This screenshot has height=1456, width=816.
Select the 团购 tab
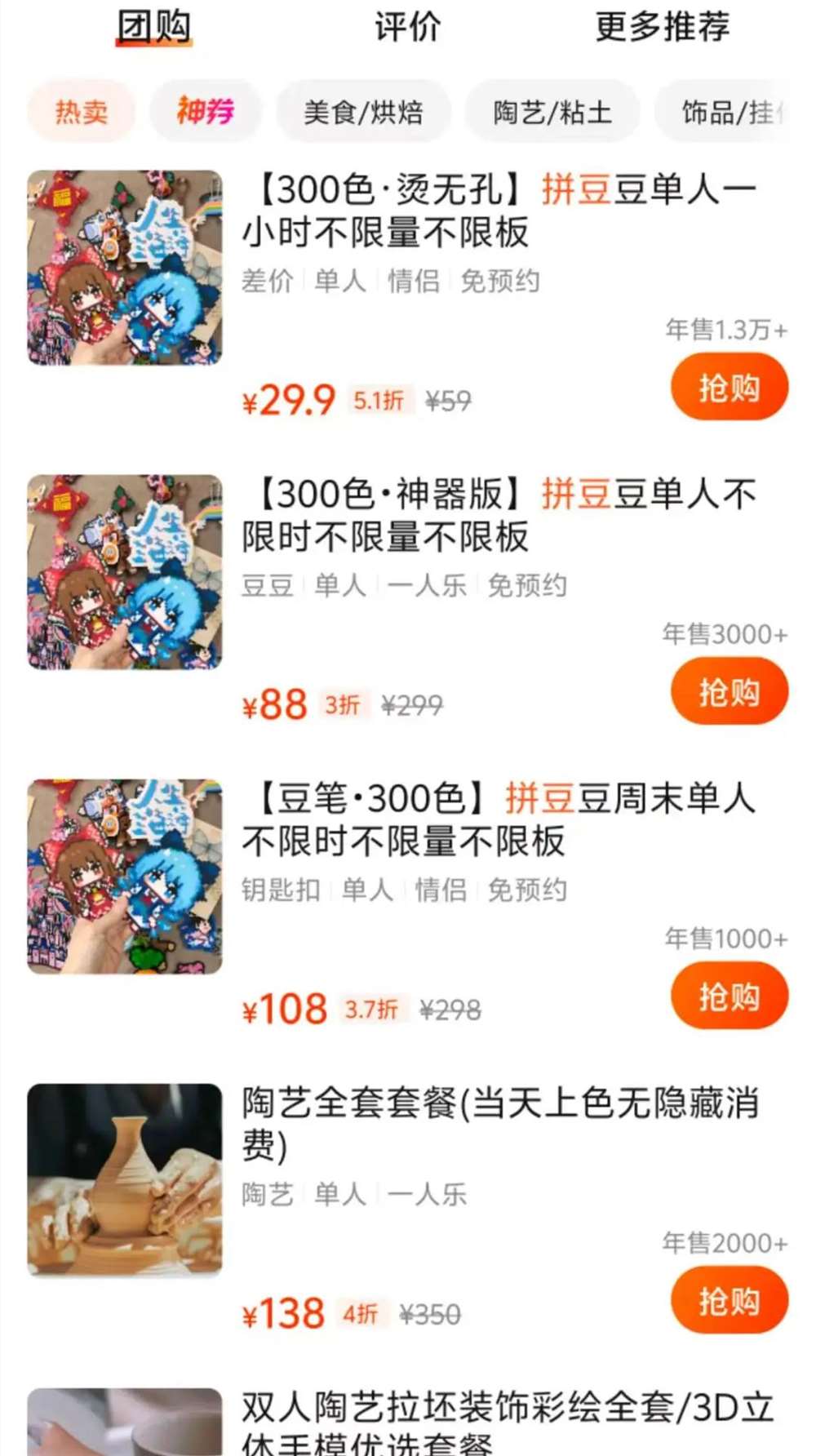153,27
